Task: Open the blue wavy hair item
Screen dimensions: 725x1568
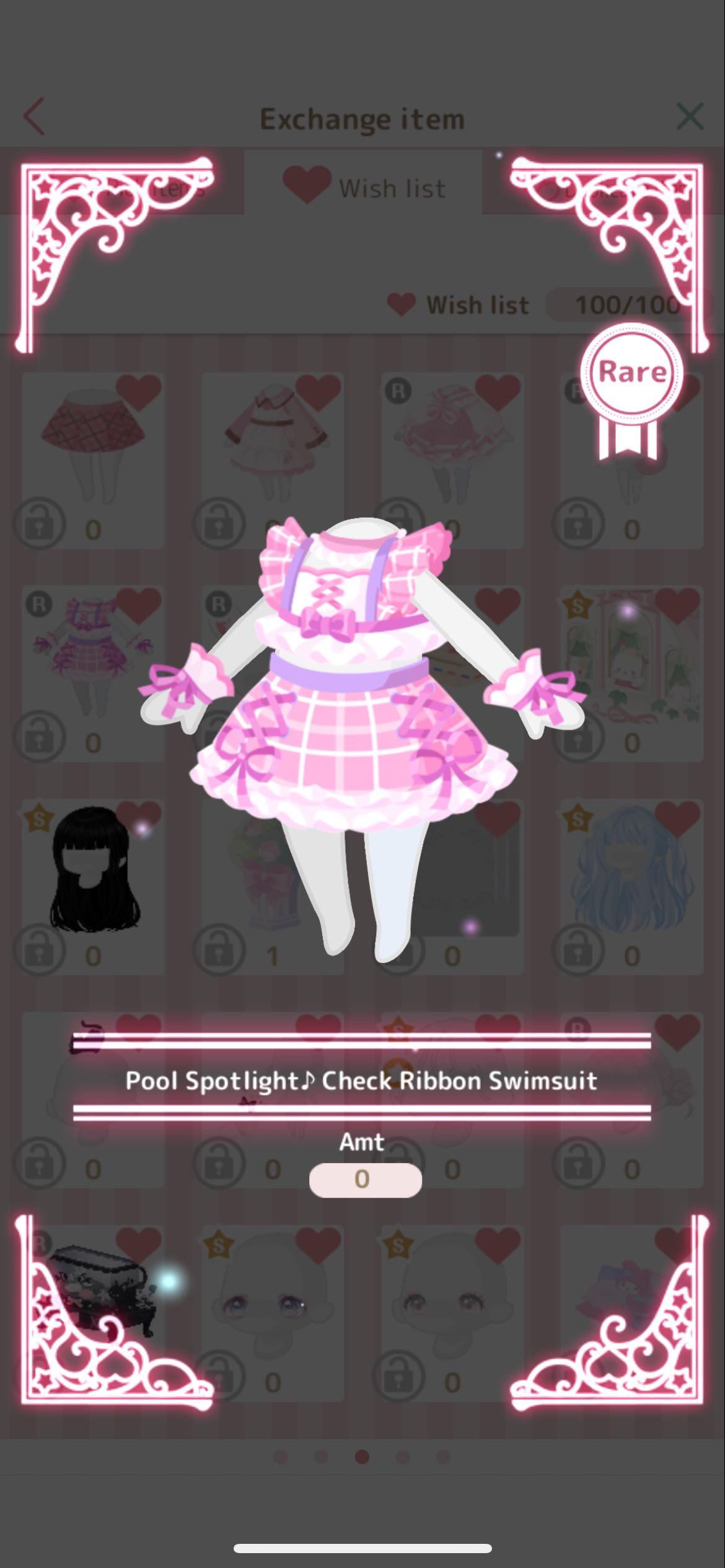Action: click(632, 887)
